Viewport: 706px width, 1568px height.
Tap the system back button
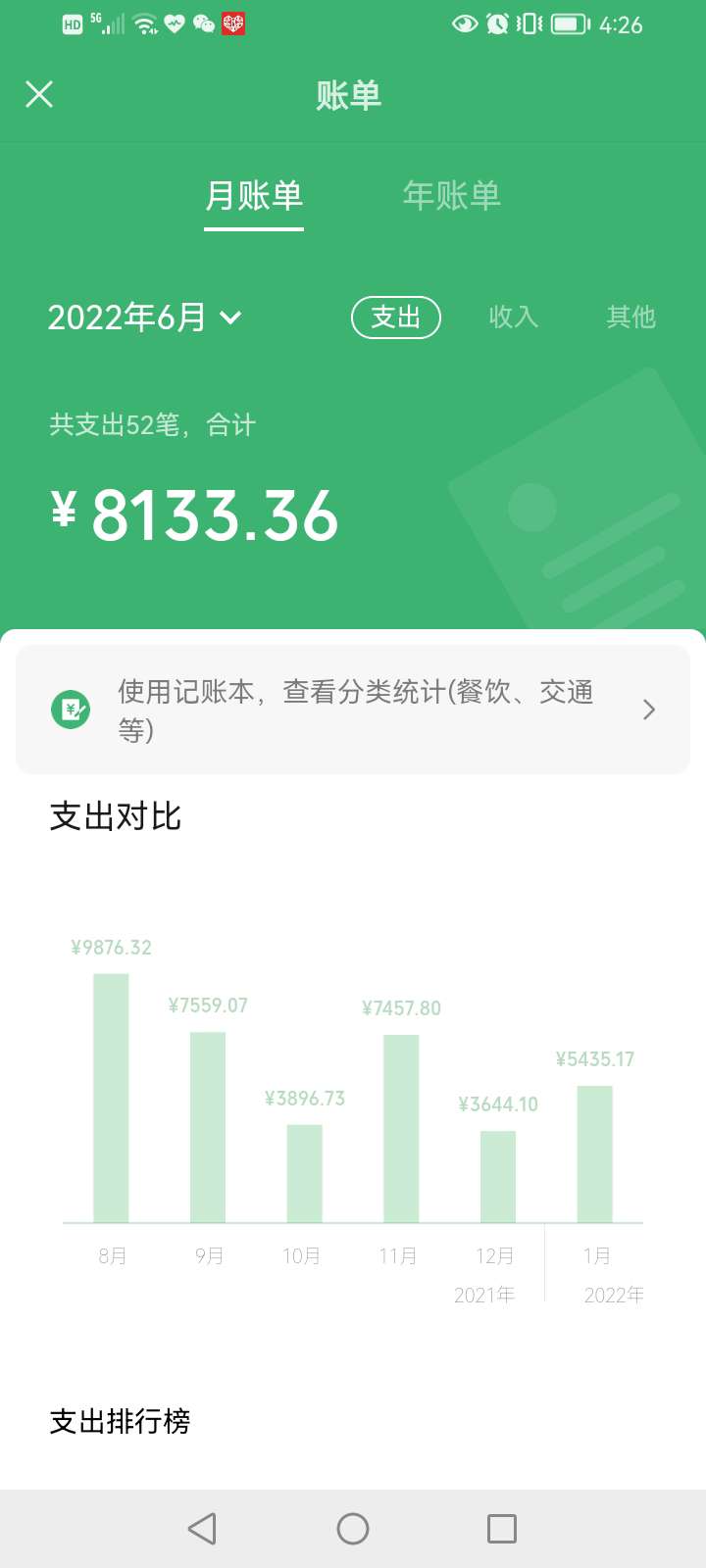(x=202, y=1529)
